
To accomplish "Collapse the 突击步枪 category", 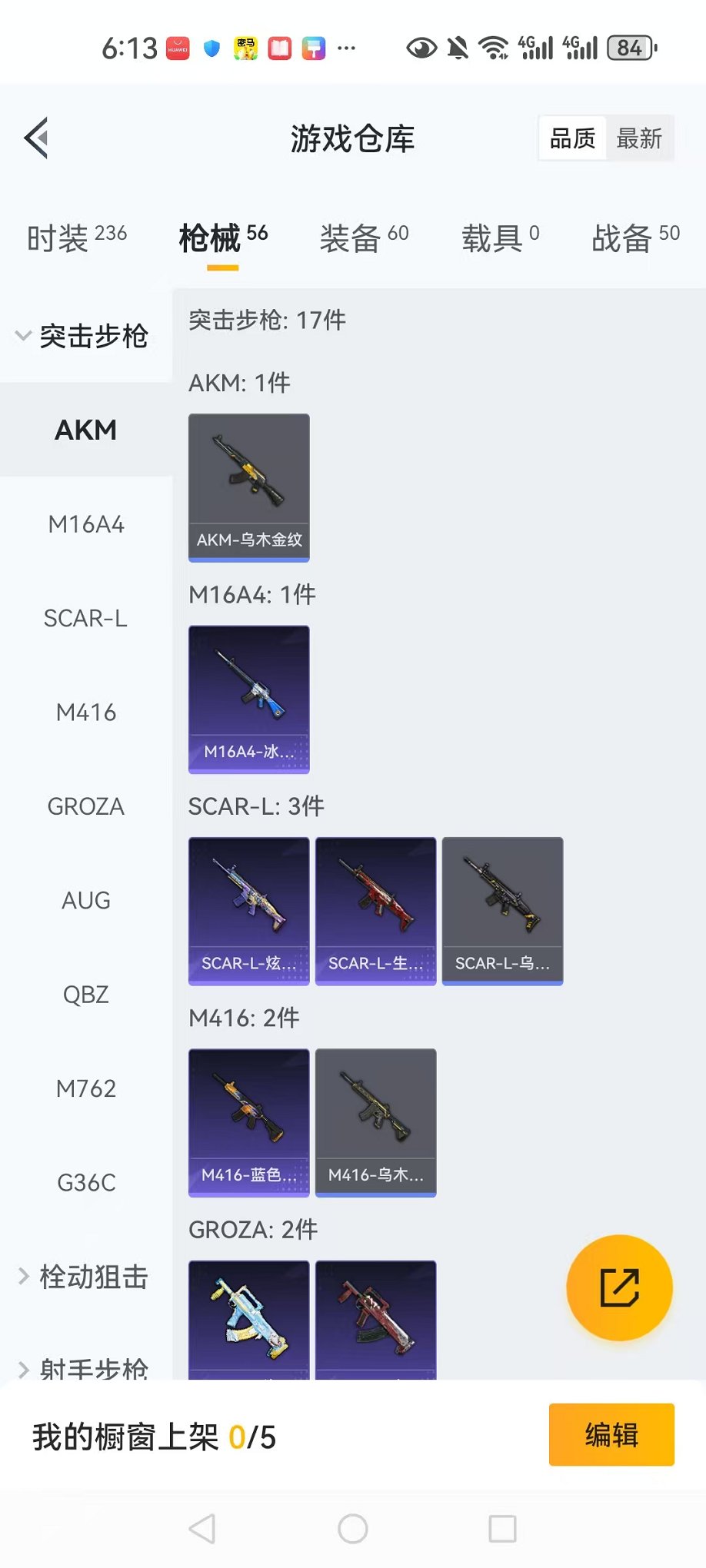I will (x=85, y=336).
